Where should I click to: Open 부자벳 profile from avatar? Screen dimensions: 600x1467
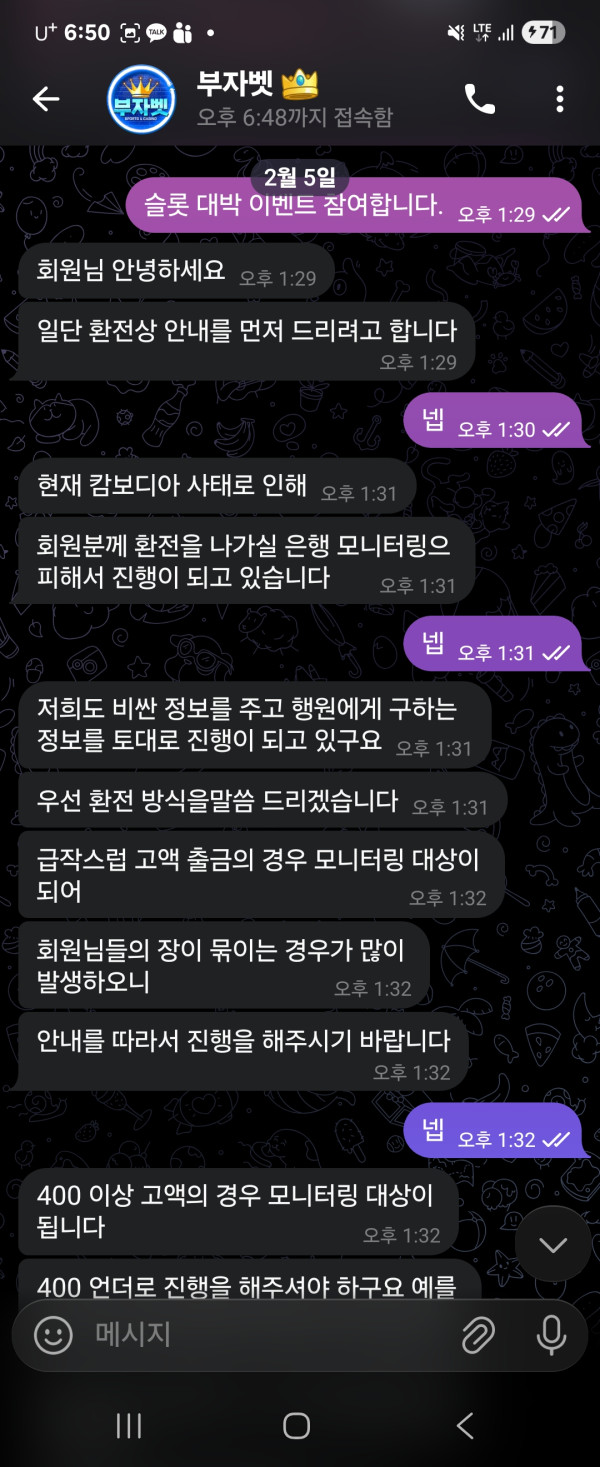click(x=142, y=98)
